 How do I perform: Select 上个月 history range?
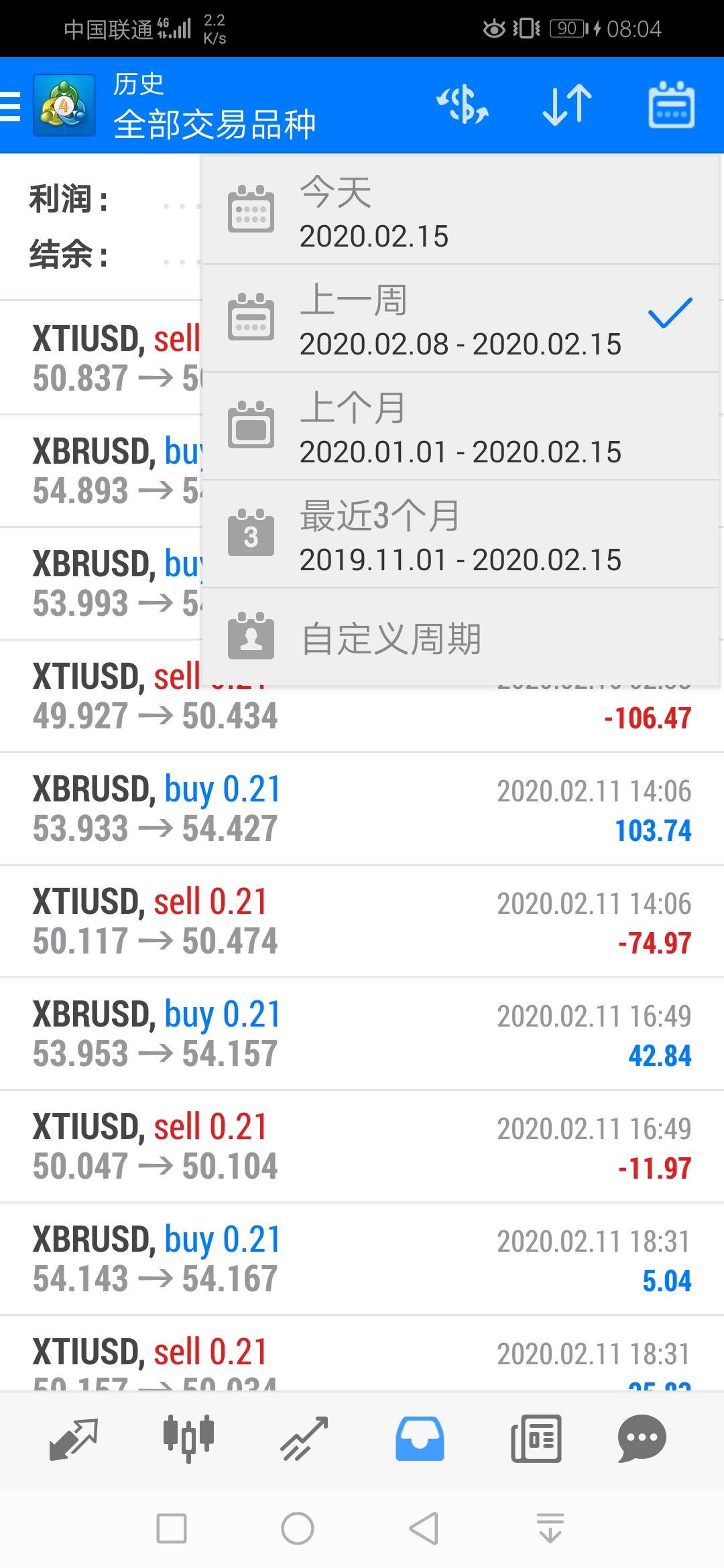459,427
